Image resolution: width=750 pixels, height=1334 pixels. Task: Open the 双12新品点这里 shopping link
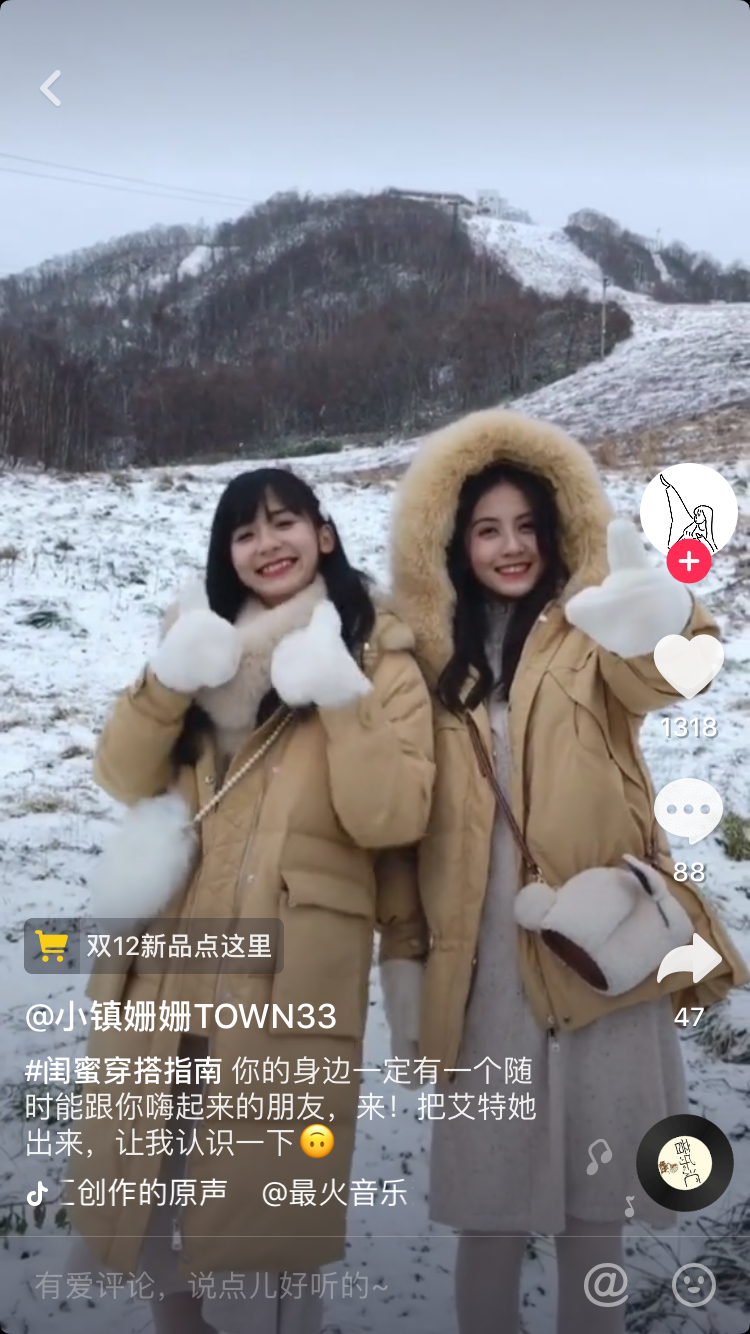tap(154, 946)
